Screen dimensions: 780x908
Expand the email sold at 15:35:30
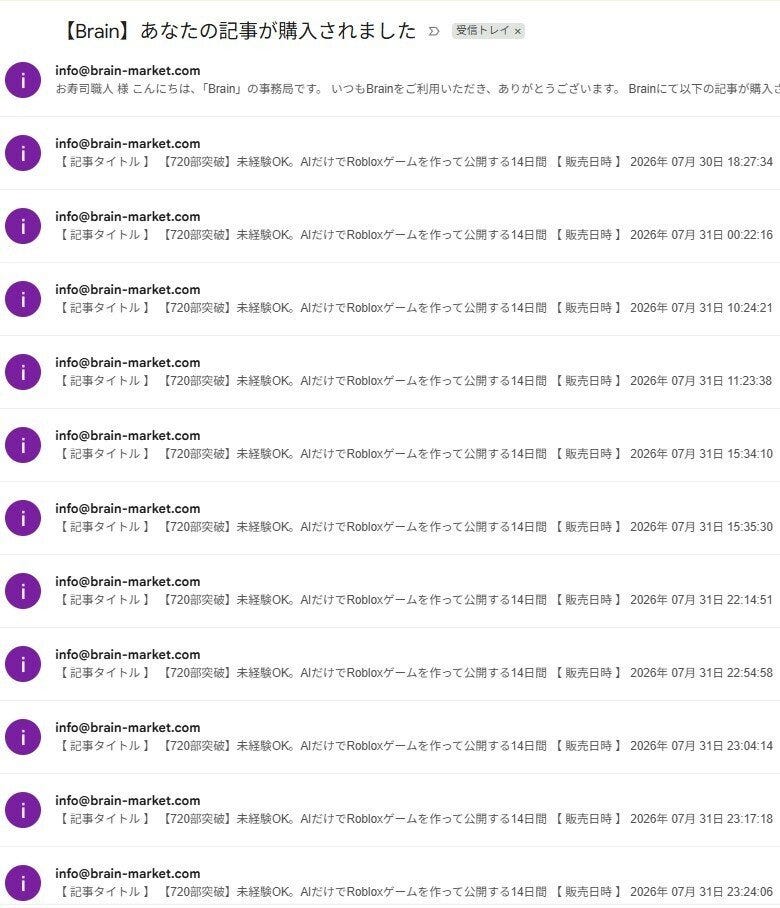pos(390,518)
